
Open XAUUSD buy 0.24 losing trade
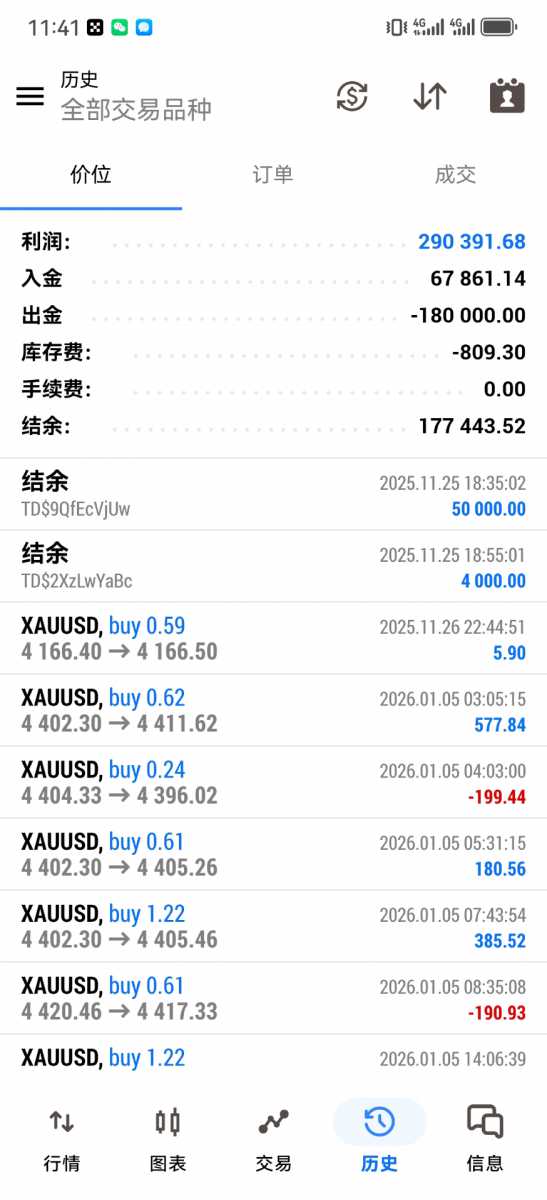273,782
